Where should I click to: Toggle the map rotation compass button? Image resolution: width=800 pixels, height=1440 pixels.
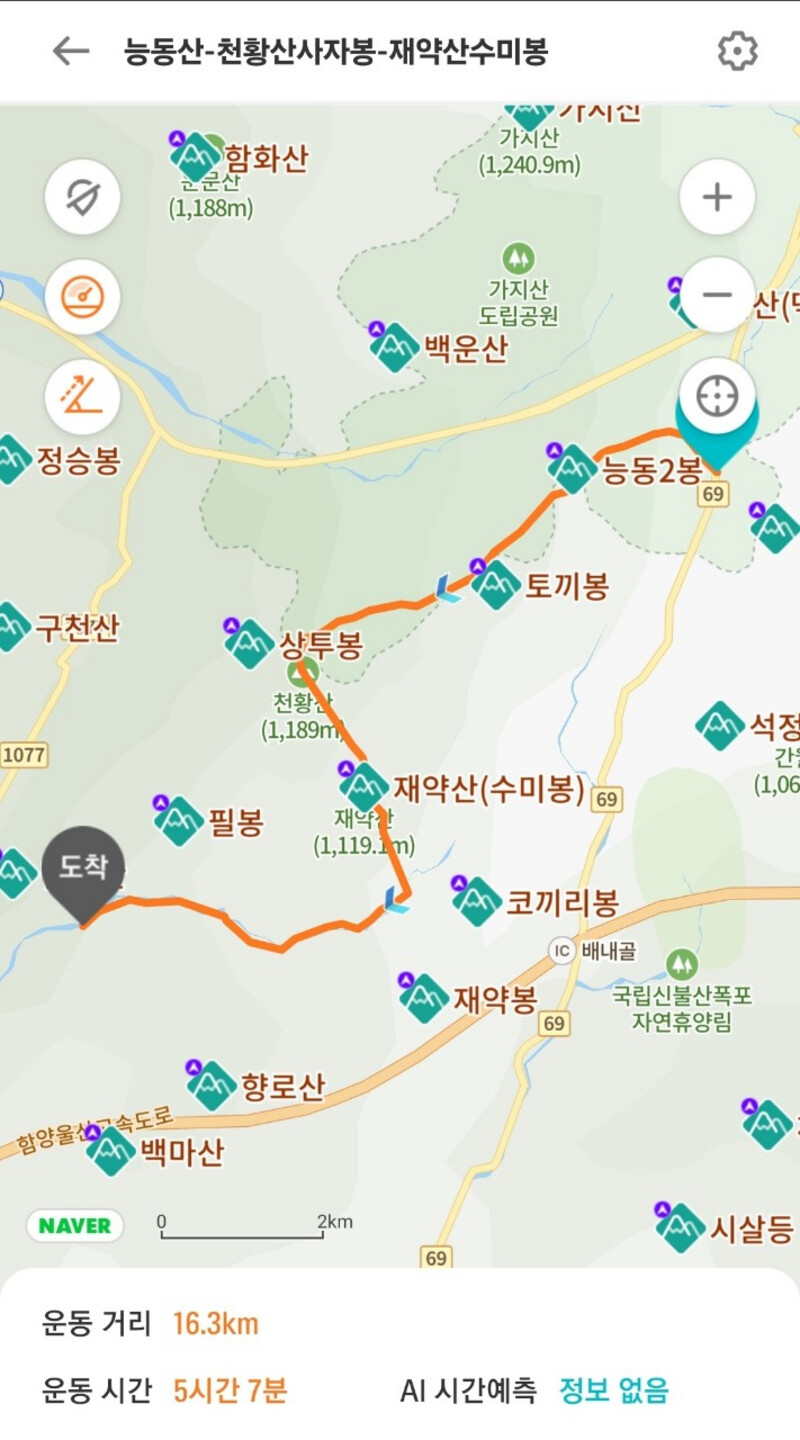tap(82, 197)
